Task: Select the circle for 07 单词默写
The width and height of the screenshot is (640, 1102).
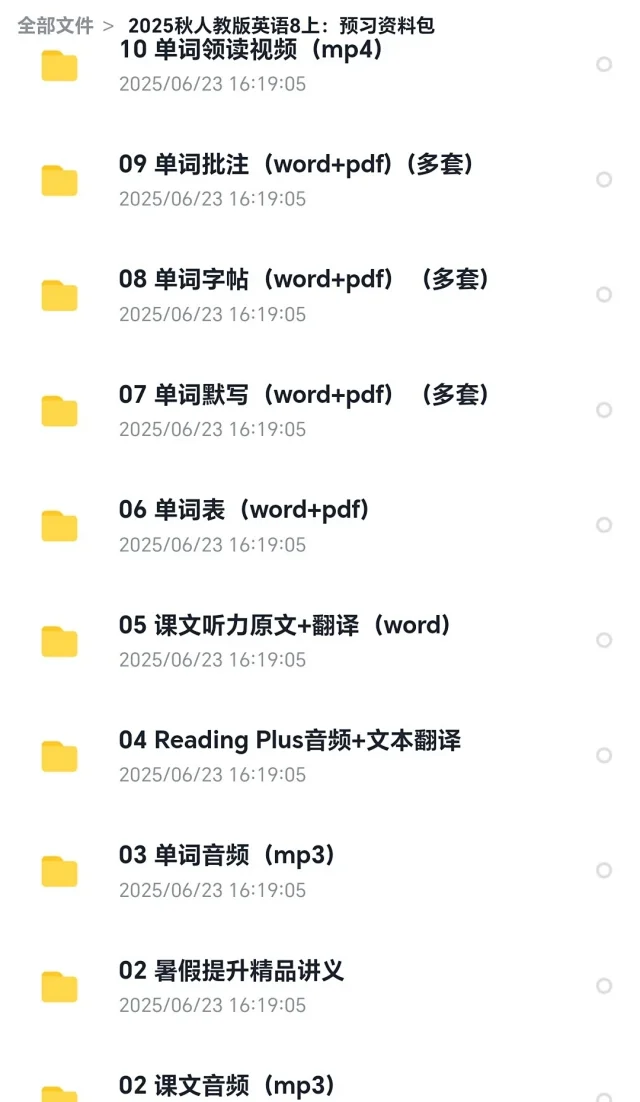Action: tap(603, 410)
